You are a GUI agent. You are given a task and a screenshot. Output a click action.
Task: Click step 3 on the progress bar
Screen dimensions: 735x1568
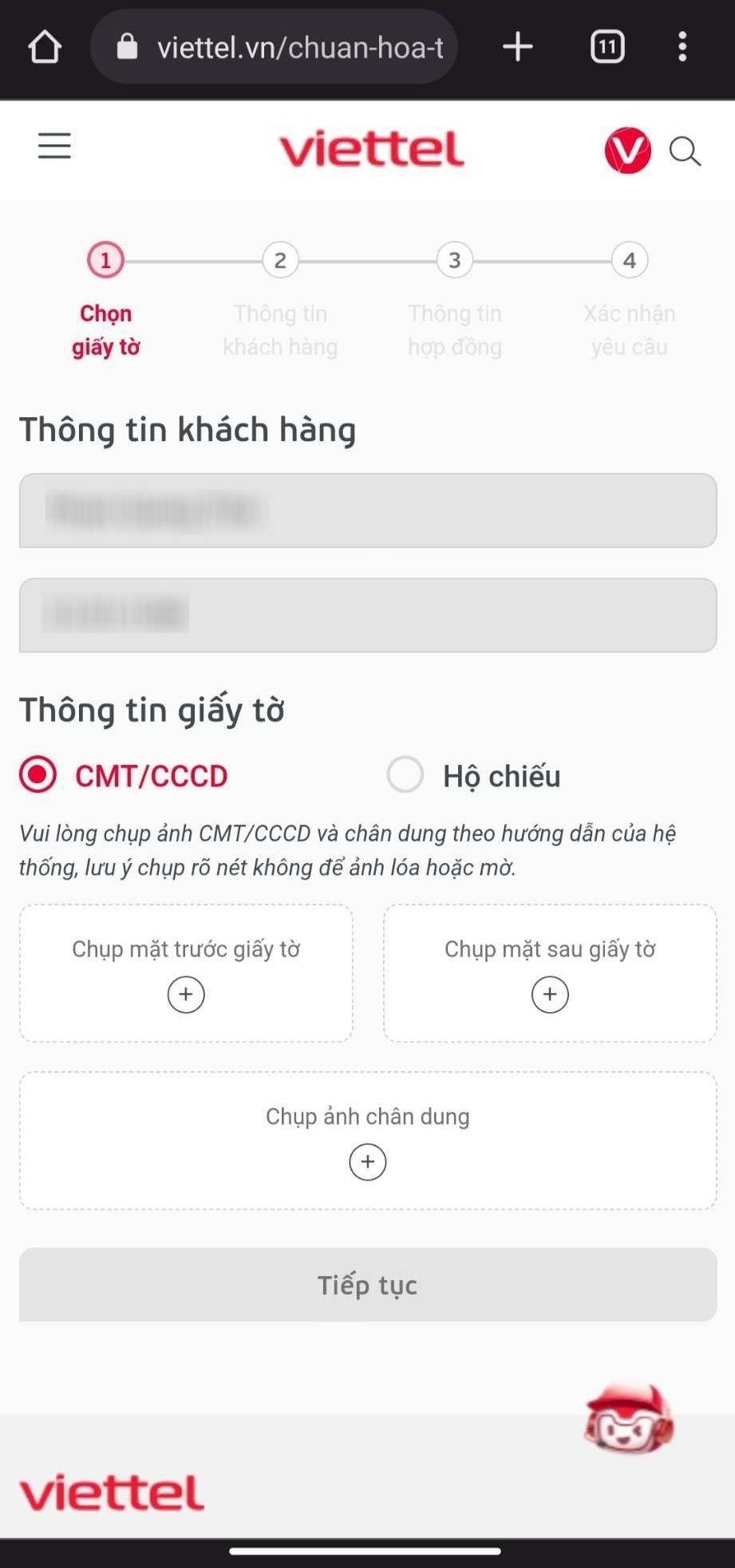(454, 260)
